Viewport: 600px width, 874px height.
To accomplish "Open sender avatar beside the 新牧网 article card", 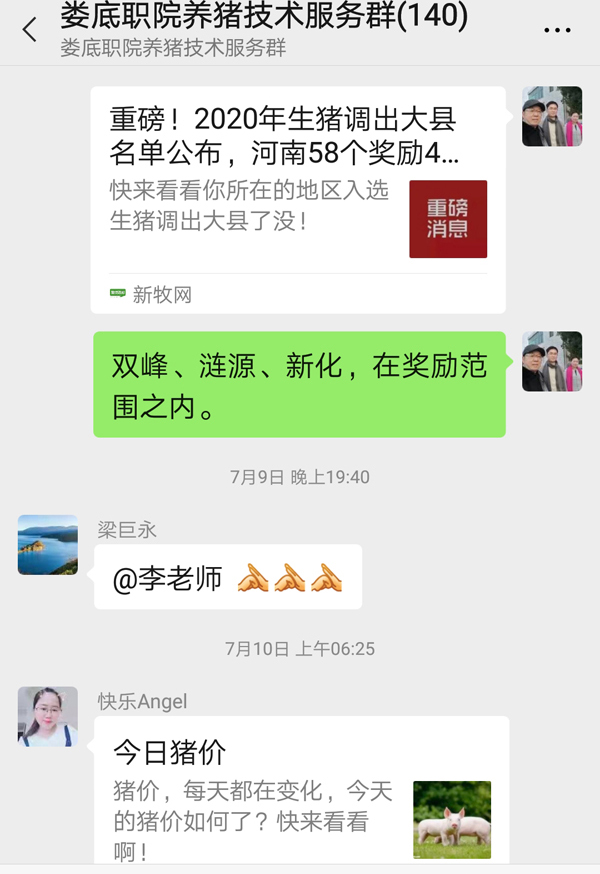I will [x=552, y=117].
